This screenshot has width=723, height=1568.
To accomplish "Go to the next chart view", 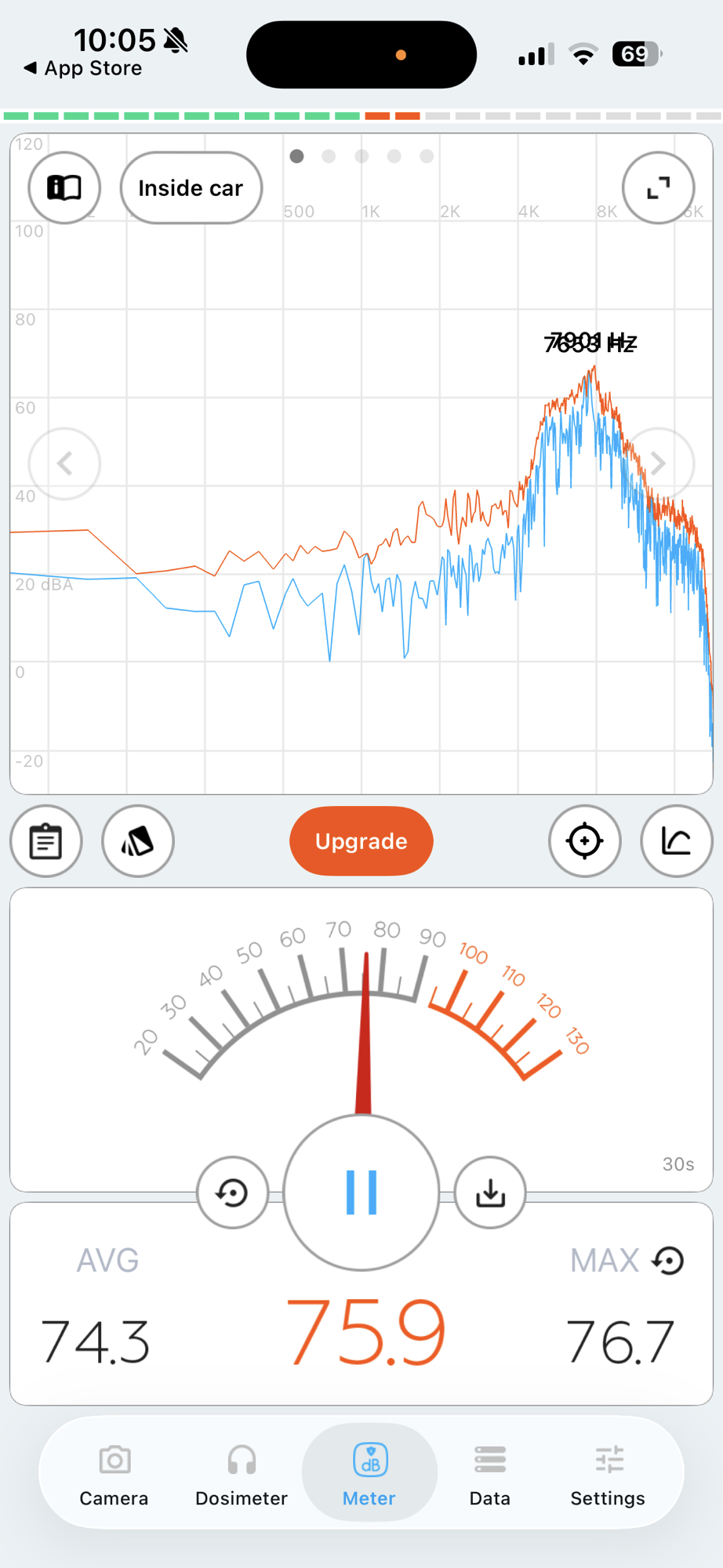I will coord(658,463).
